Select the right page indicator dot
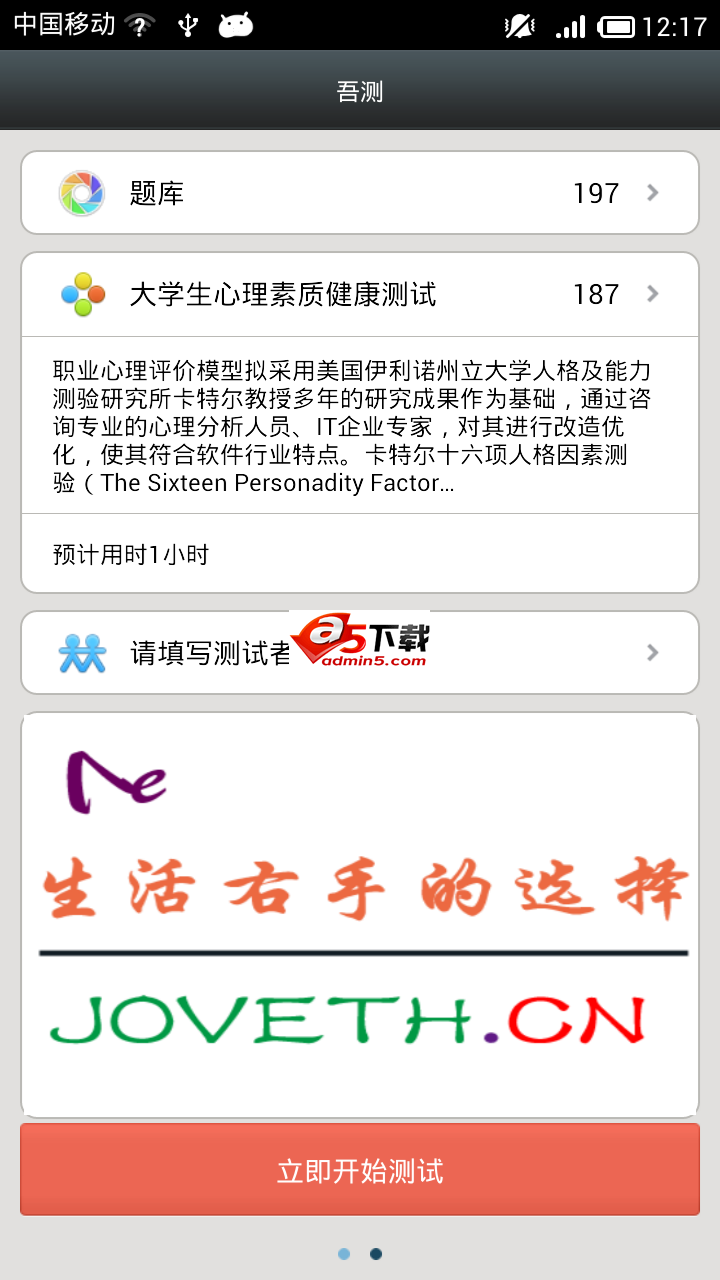Image resolution: width=720 pixels, height=1280 pixels. click(375, 1253)
